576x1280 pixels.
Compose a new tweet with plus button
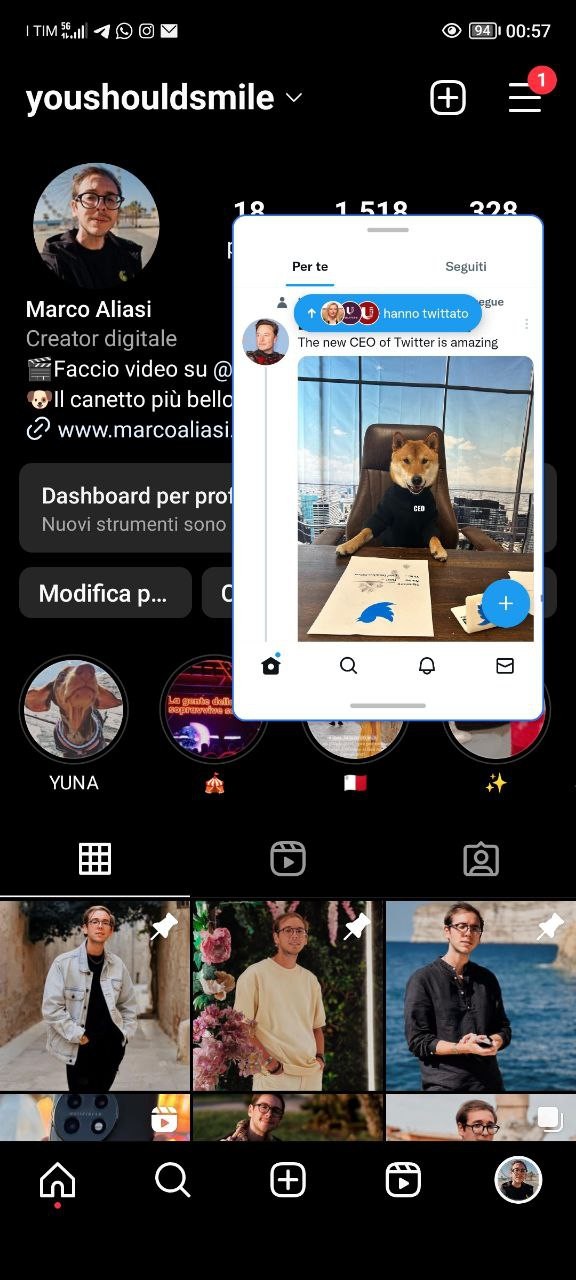[x=506, y=603]
